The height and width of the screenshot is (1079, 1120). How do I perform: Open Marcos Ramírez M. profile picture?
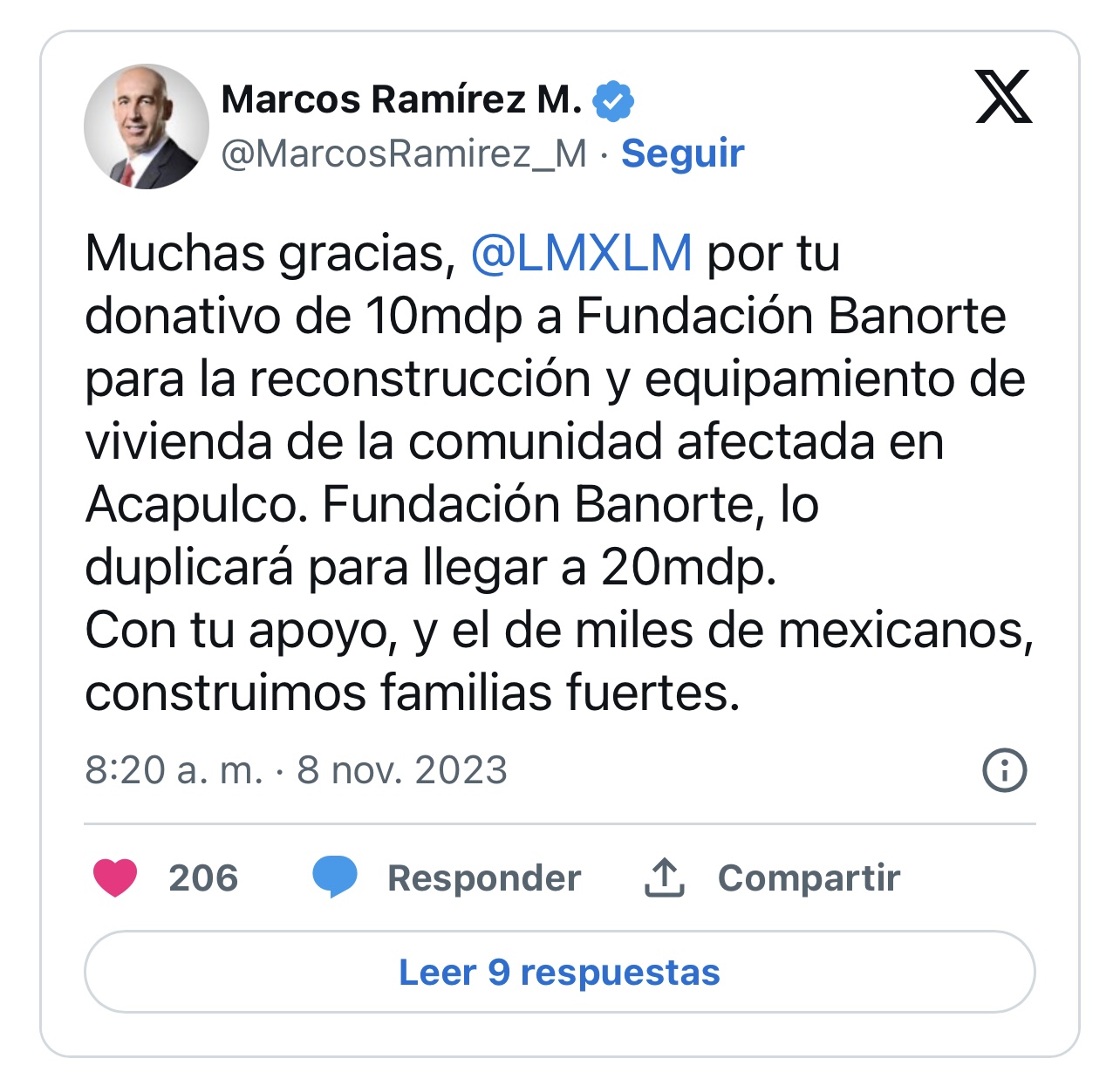(x=146, y=127)
